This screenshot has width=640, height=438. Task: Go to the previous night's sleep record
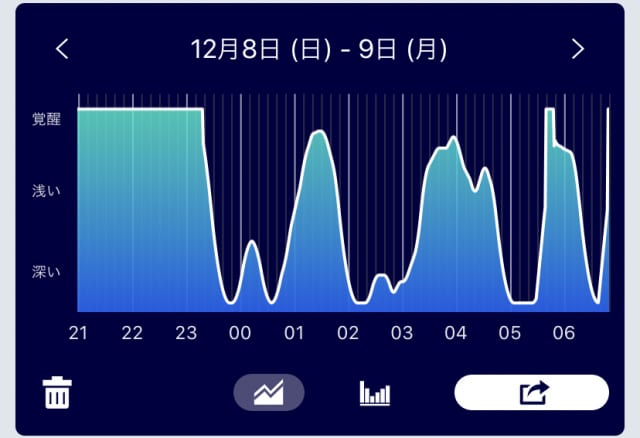click(62, 49)
